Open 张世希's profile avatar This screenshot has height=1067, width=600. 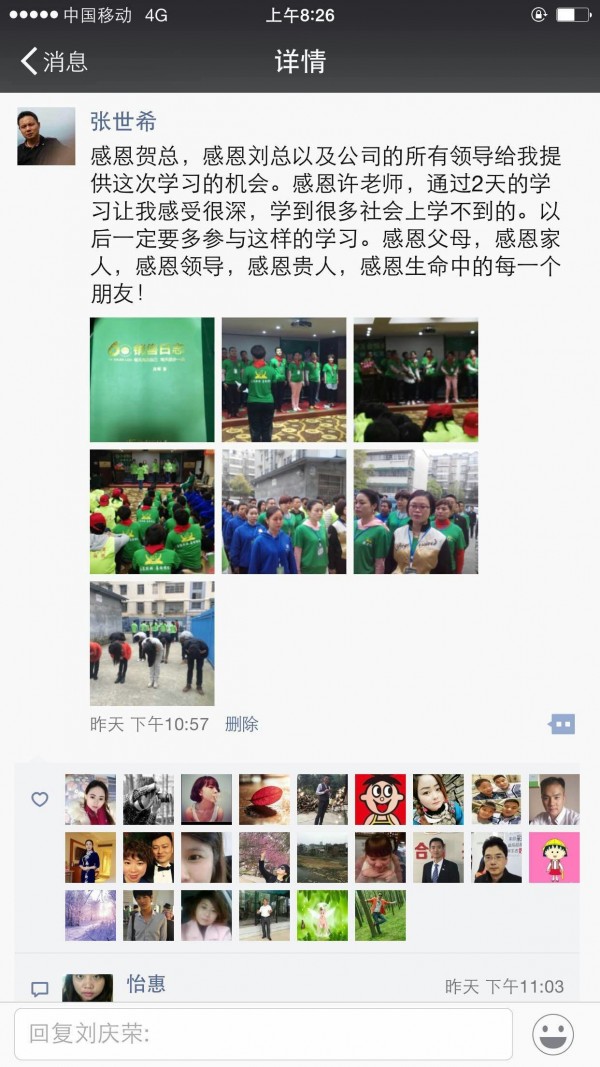click(x=46, y=137)
